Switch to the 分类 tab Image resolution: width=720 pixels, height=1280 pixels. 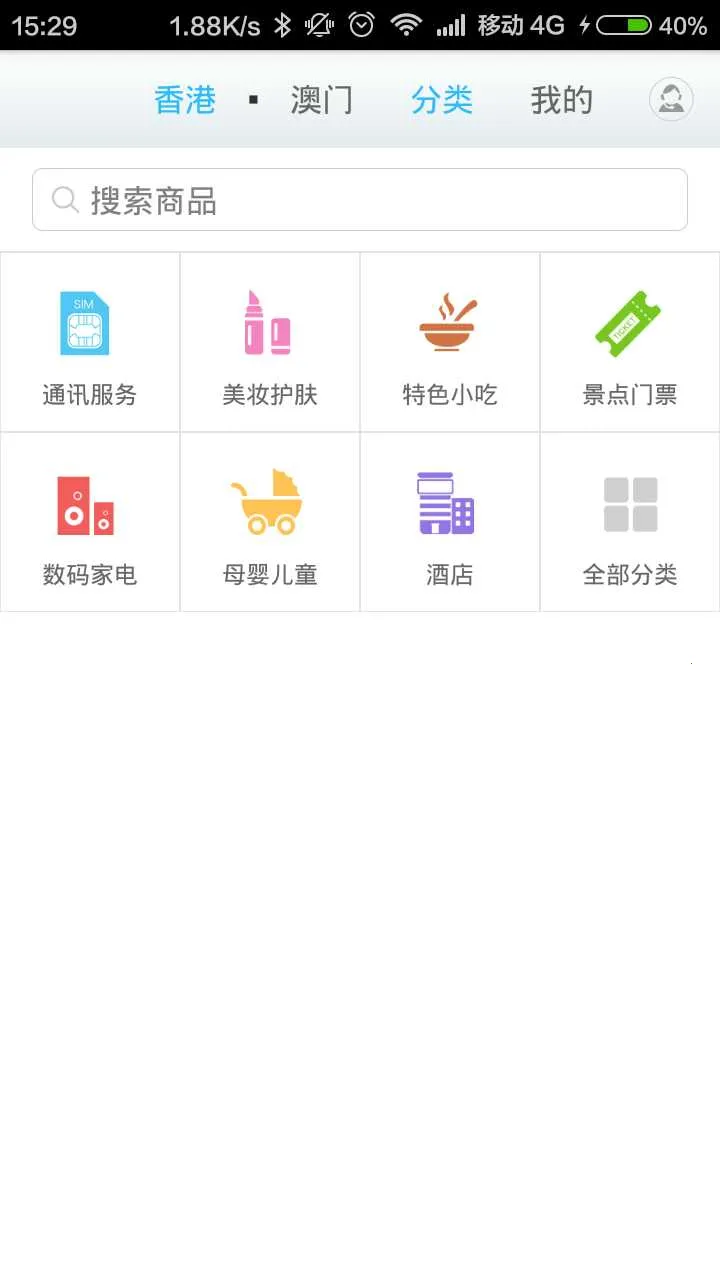[x=442, y=98]
